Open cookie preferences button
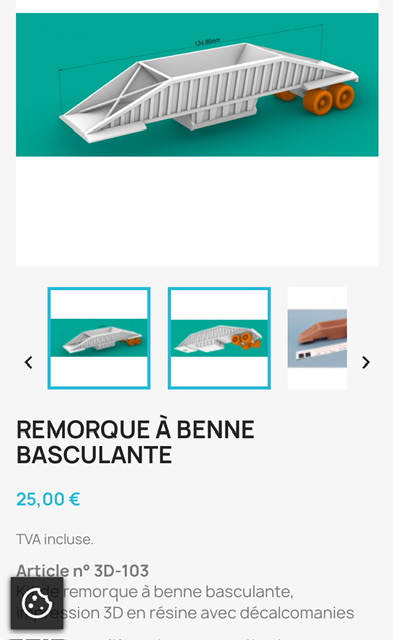Screen dimensions: 393x640 coord(37,603)
